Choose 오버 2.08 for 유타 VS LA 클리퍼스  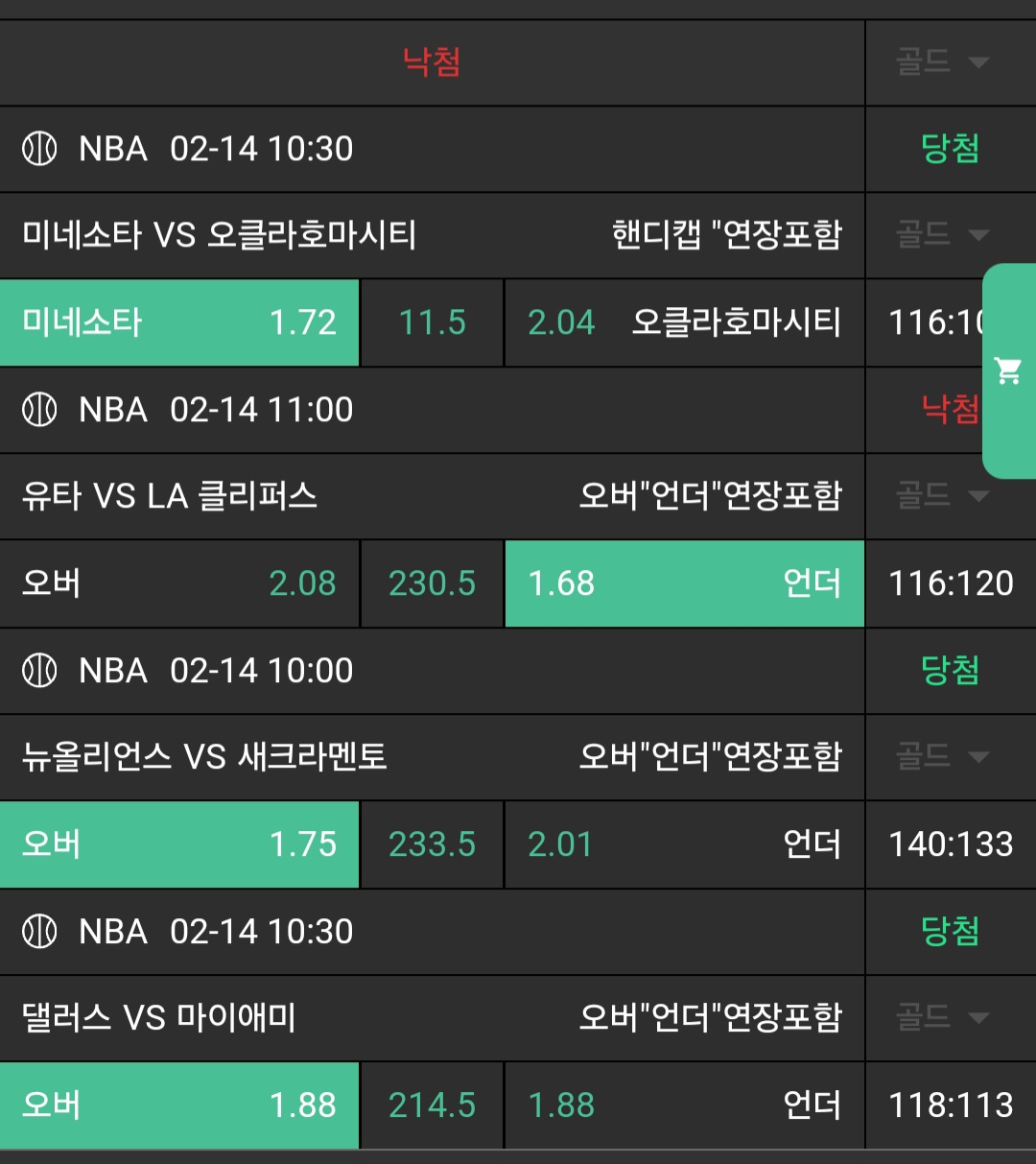click(x=179, y=583)
